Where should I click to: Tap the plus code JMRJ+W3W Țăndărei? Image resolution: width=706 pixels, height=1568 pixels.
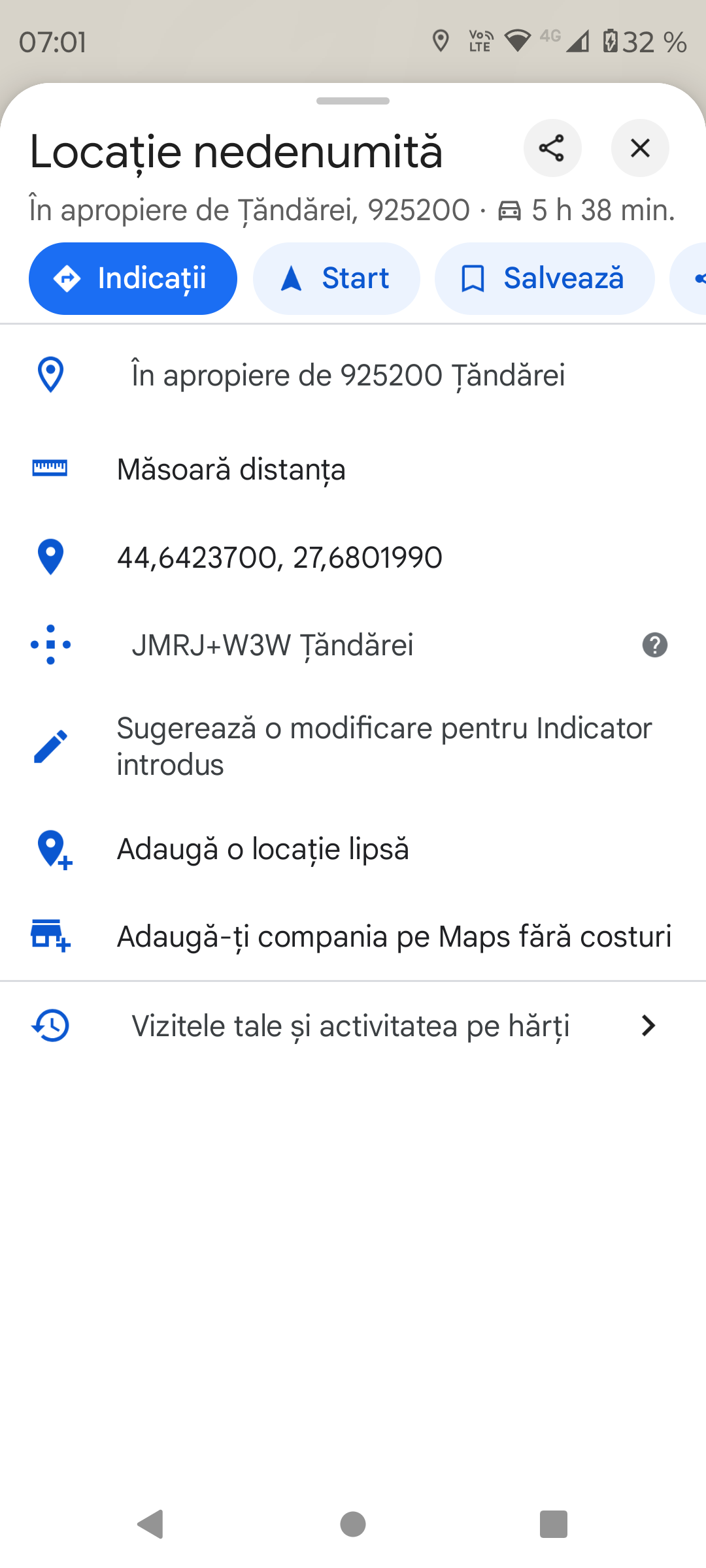(x=273, y=645)
